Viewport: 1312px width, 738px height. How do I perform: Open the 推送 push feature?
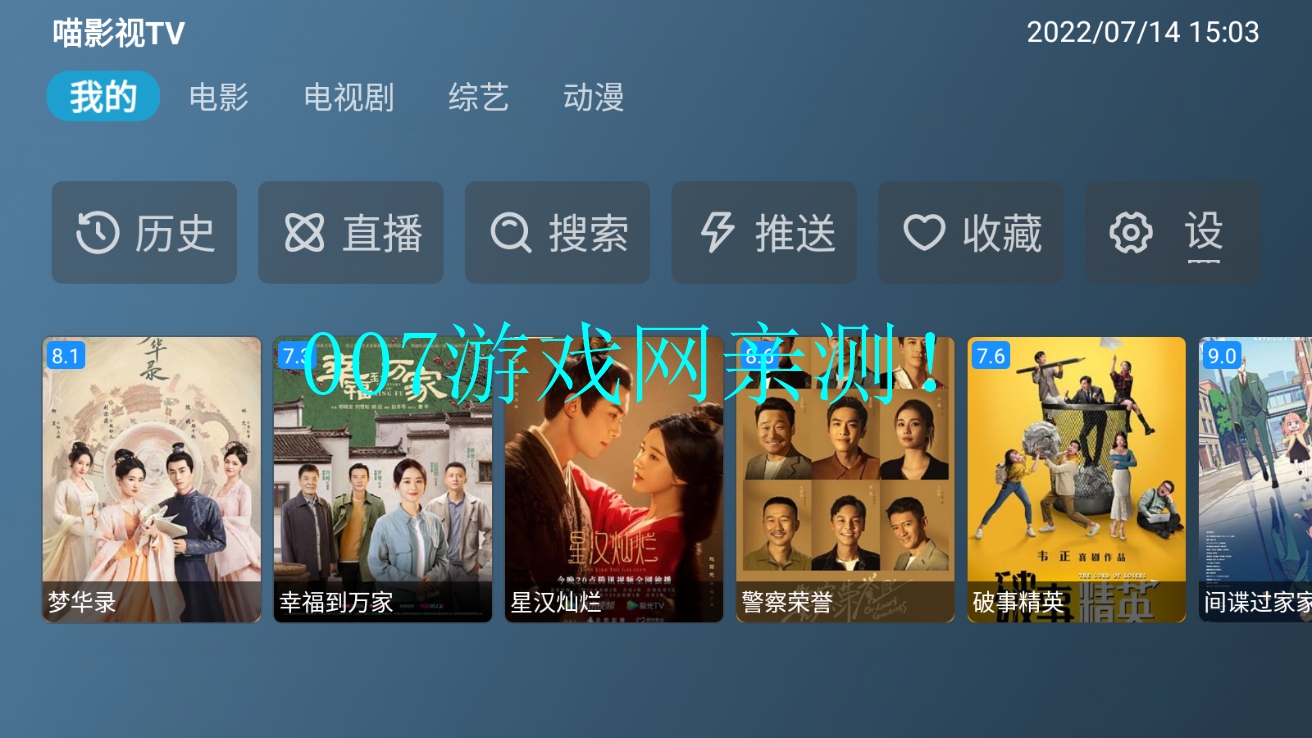coord(764,233)
